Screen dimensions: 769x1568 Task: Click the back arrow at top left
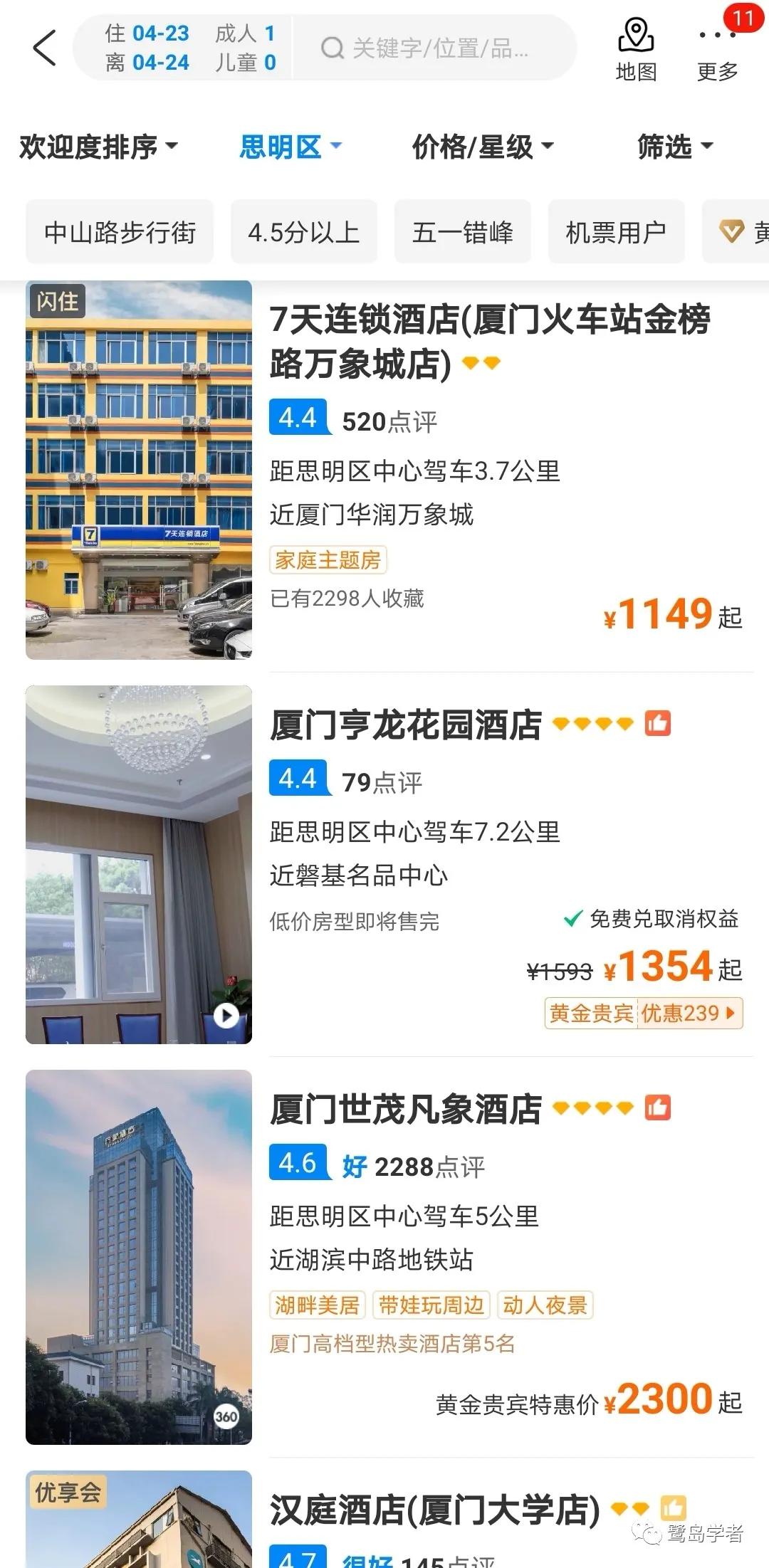43,48
